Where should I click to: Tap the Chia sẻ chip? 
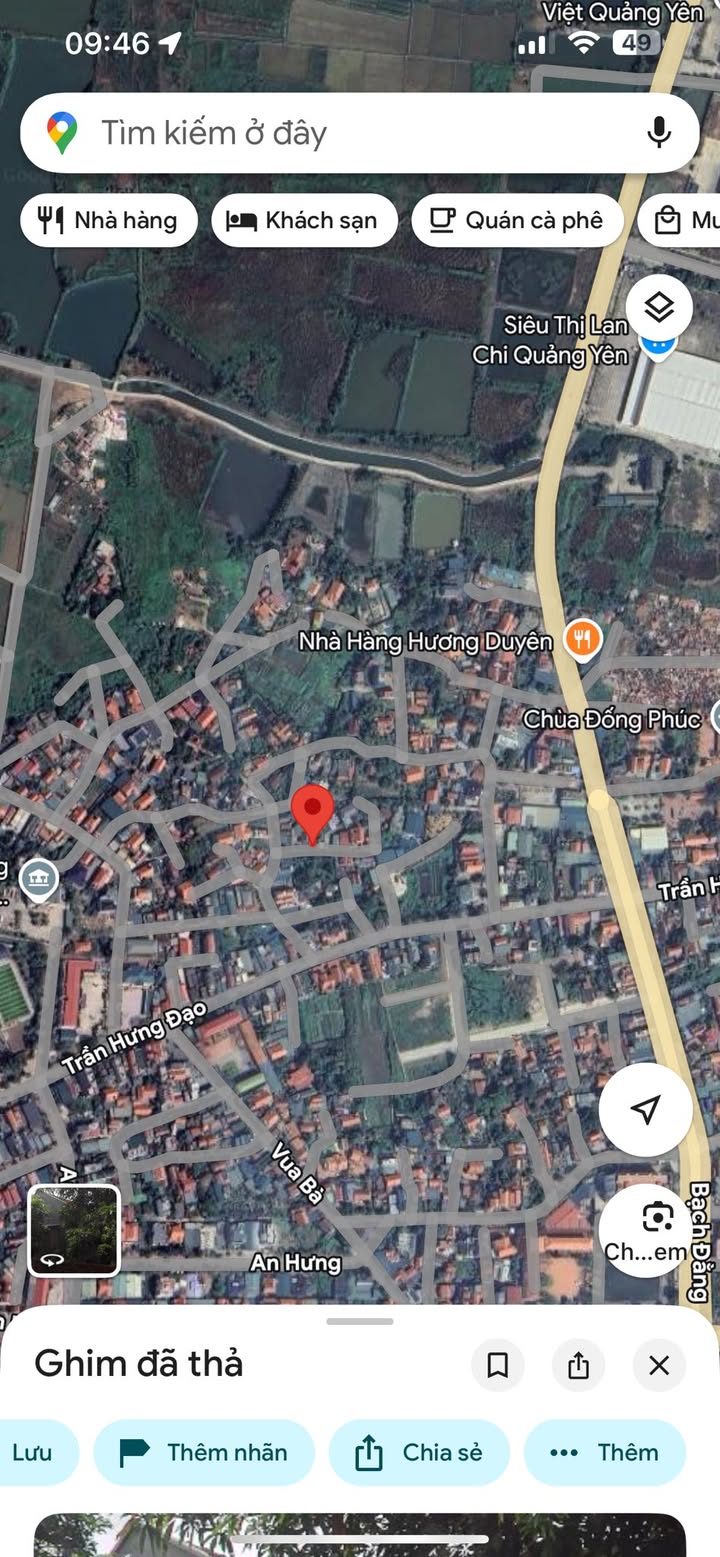point(419,1452)
